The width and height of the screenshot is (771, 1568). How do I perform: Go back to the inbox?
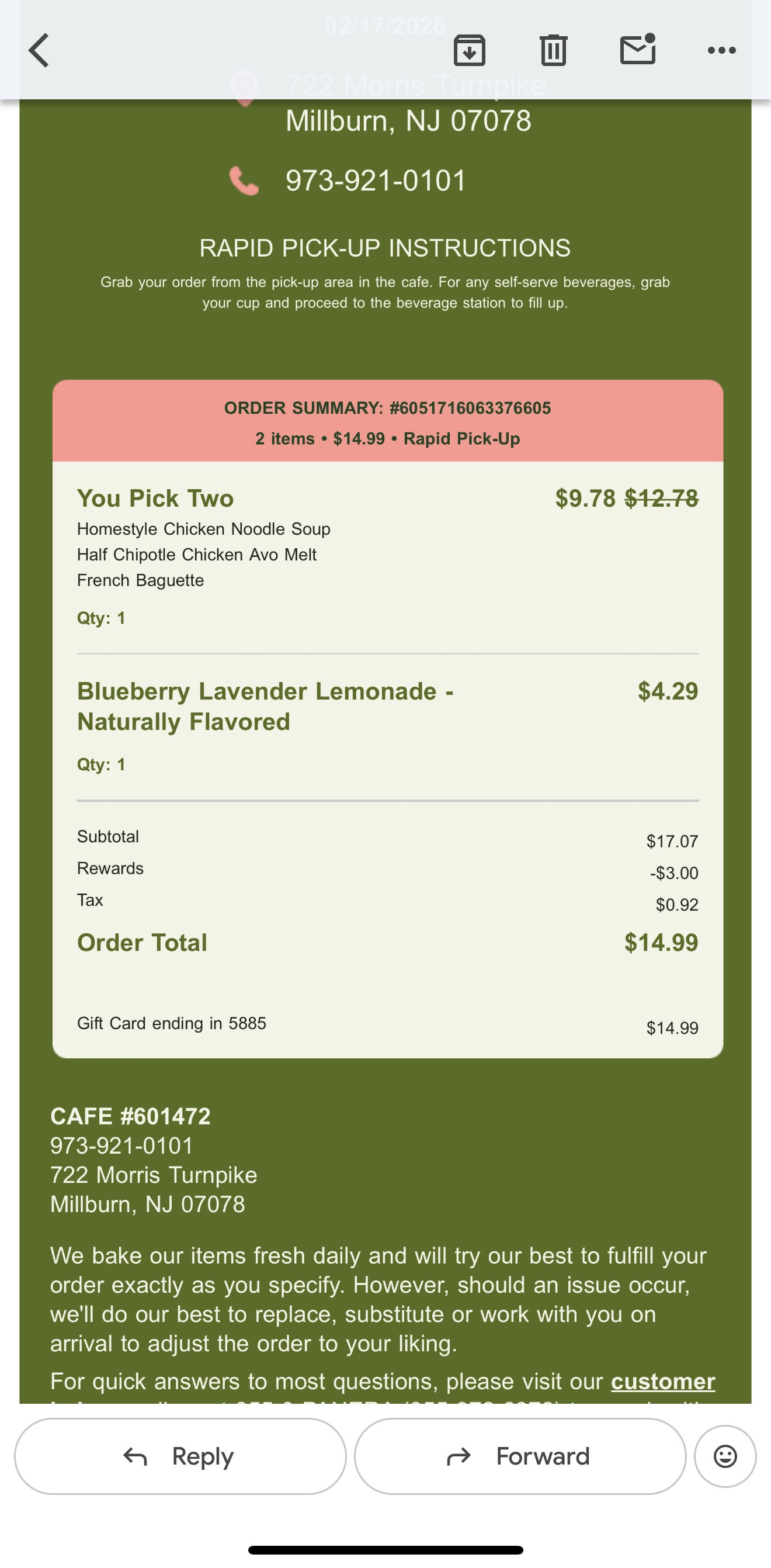[39, 50]
